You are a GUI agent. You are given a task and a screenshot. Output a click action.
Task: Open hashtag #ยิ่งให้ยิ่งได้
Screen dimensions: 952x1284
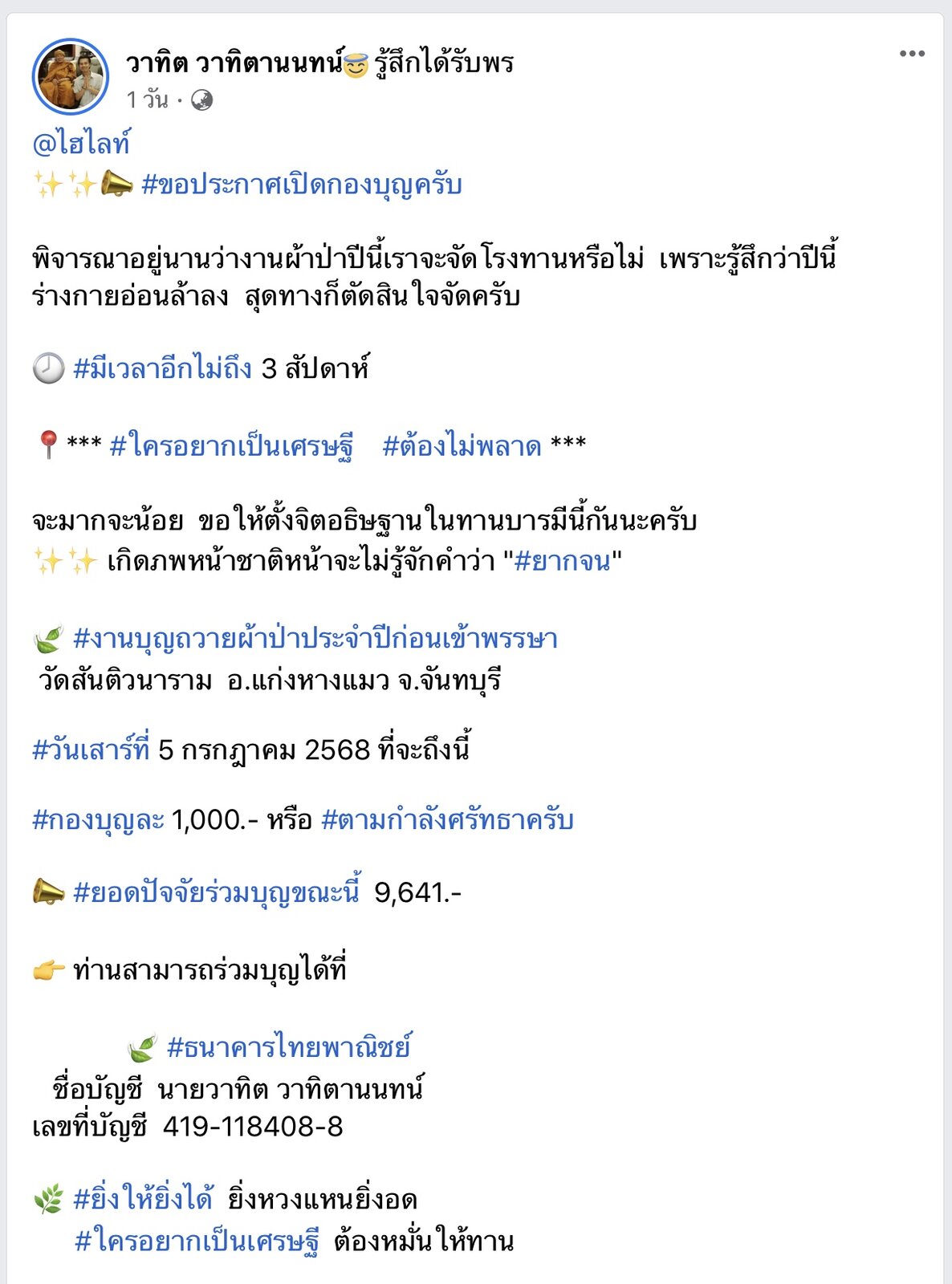tap(143, 1200)
